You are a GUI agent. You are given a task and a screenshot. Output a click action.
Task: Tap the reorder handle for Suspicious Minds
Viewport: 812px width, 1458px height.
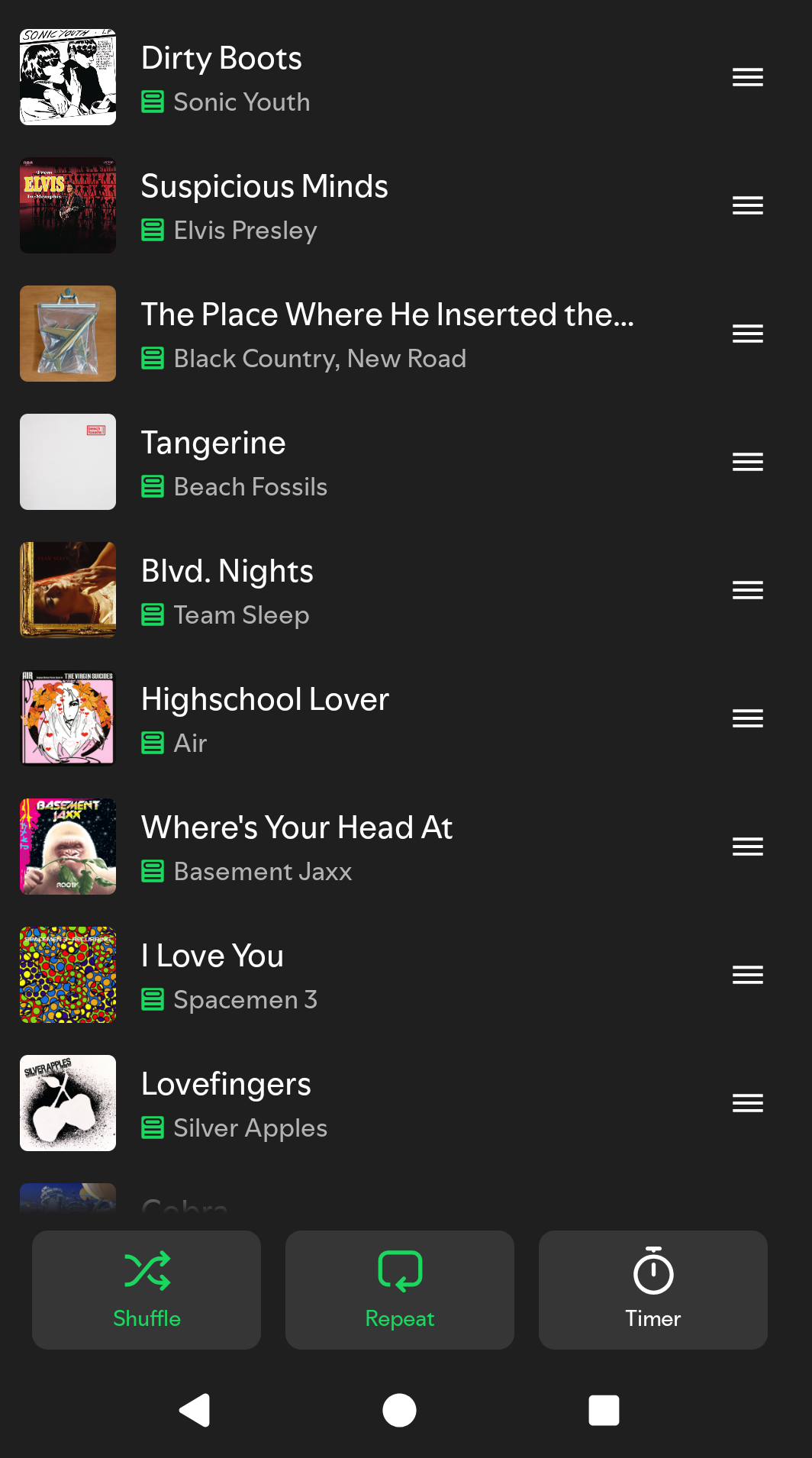pyautogui.click(x=748, y=205)
